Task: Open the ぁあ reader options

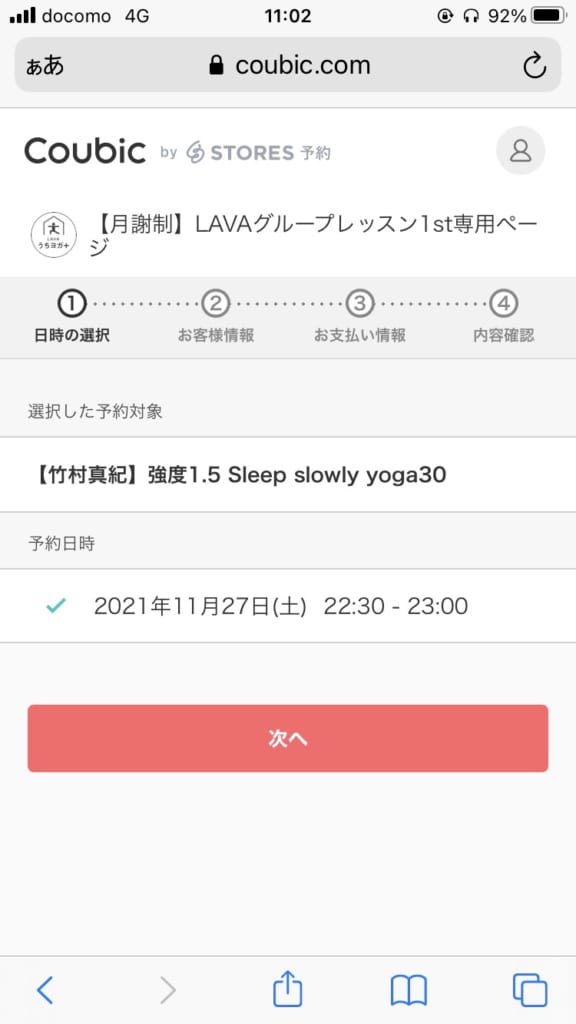Action: [45, 65]
